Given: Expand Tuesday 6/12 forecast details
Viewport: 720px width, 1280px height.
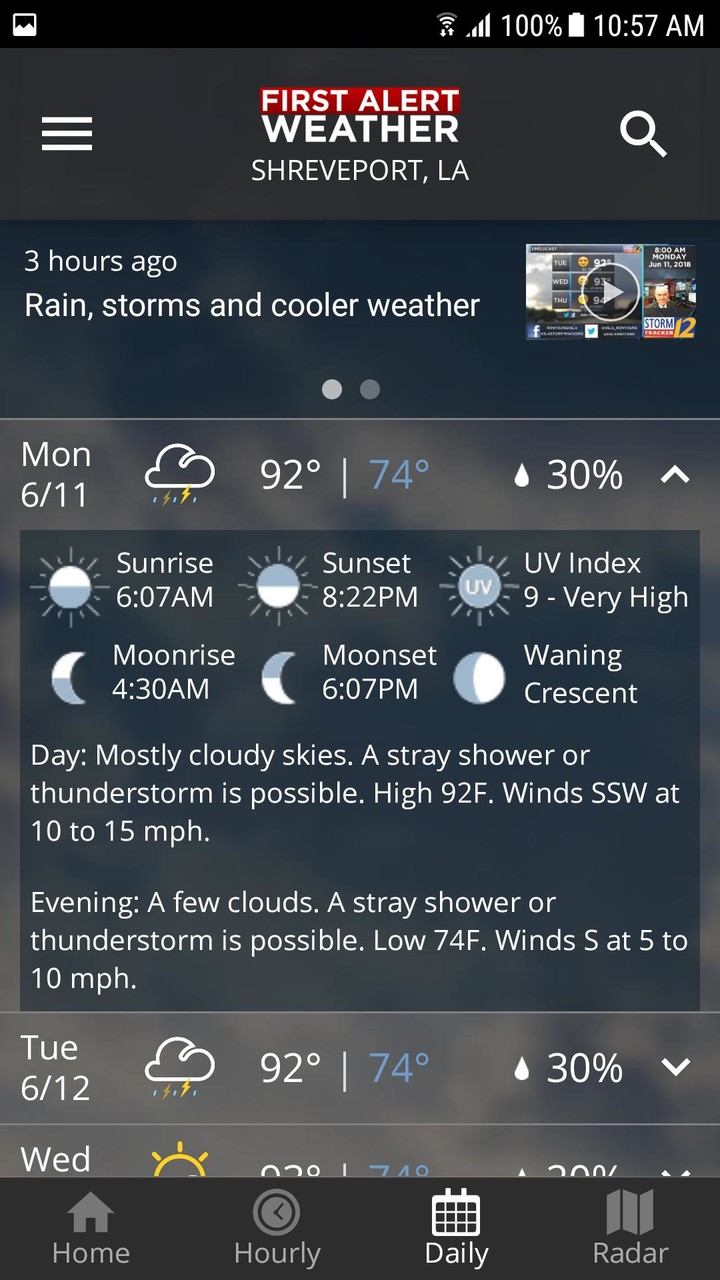Looking at the screenshot, I should pyautogui.click(x=676, y=1068).
